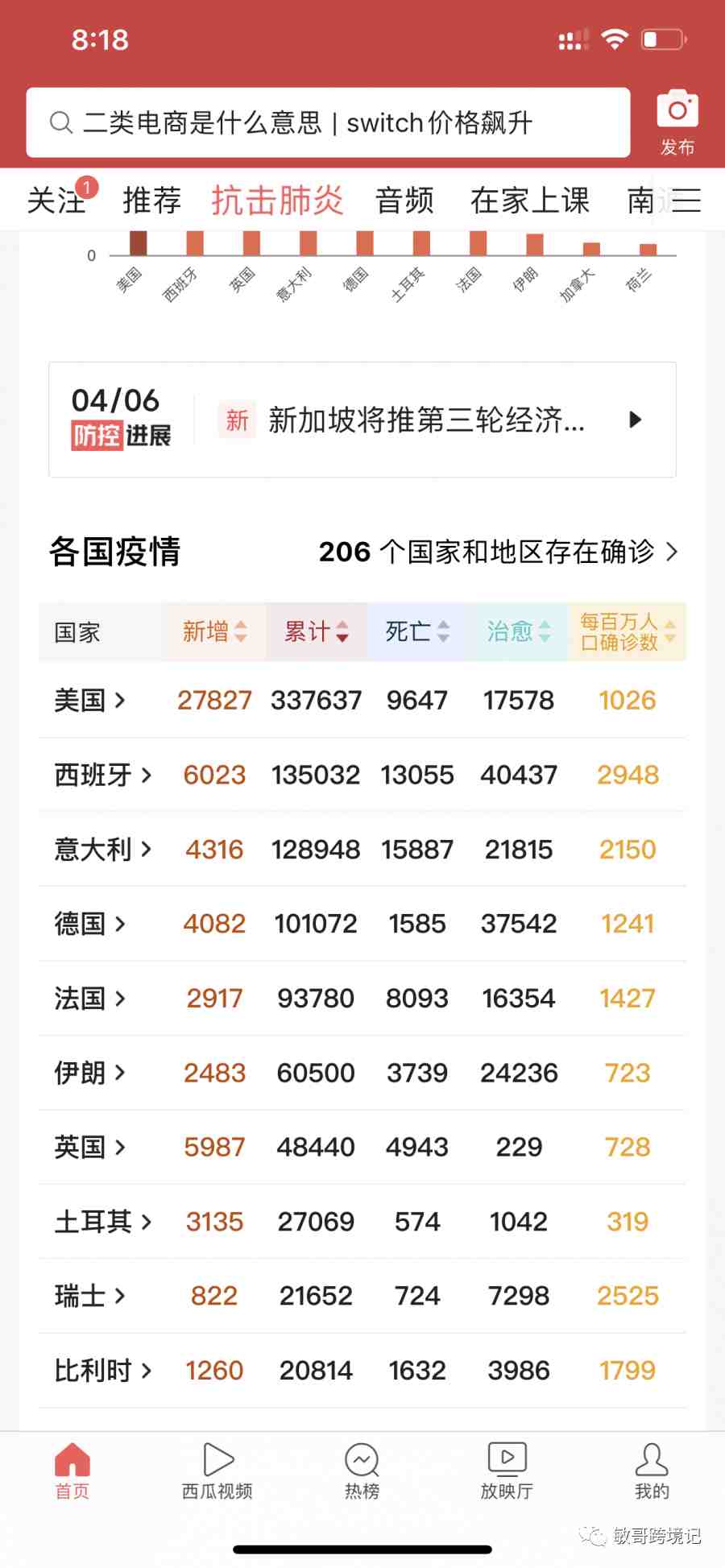Switch to the 关注 tab
This screenshot has height=1568, width=725.
(56, 201)
